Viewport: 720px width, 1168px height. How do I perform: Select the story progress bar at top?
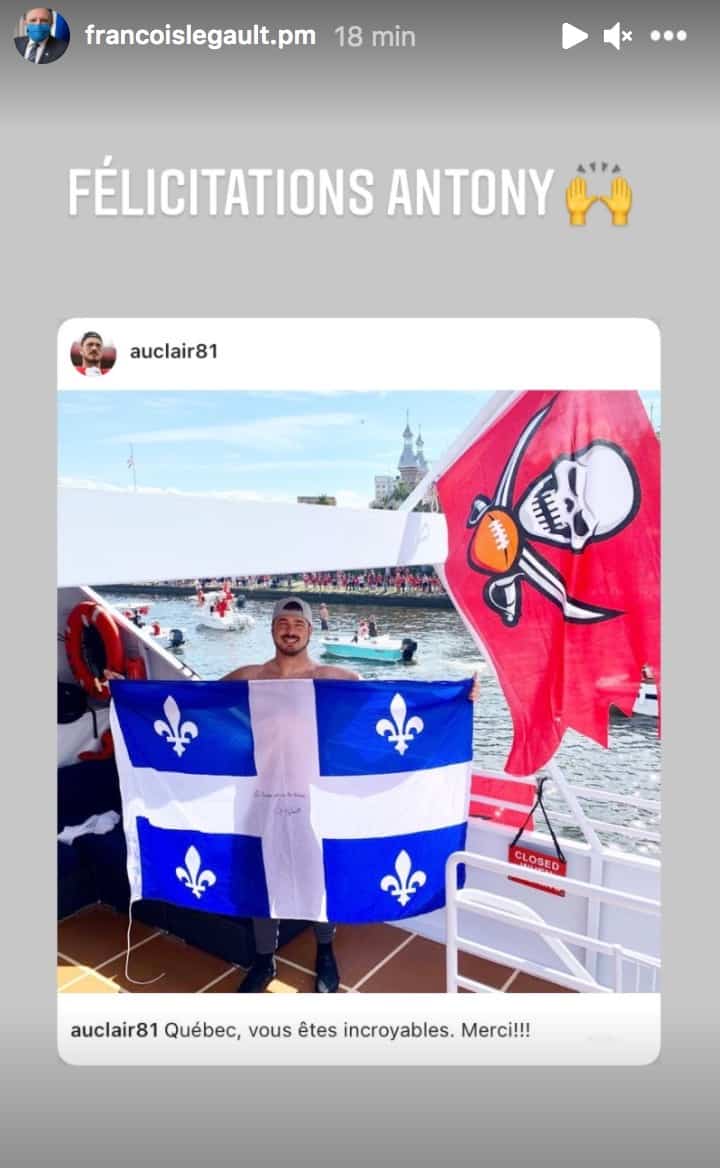(x=360, y=5)
